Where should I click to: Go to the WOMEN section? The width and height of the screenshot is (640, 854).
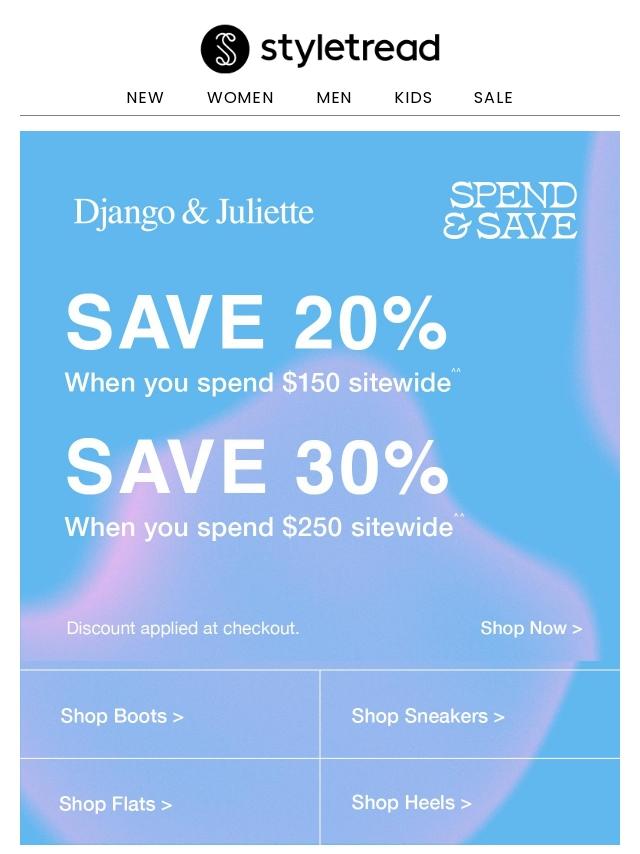coord(240,98)
